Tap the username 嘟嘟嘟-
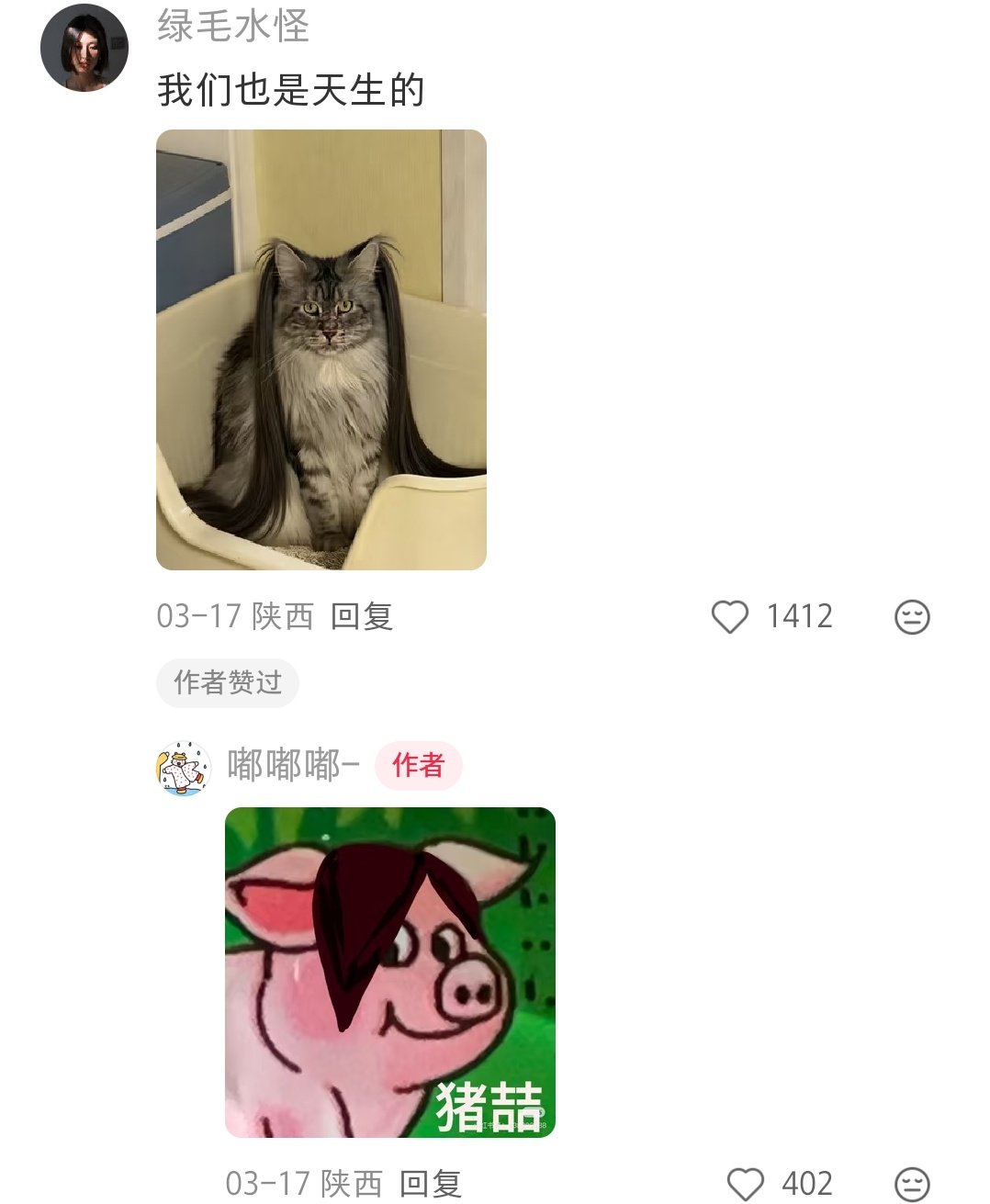The height and width of the screenshot is (1204, 990). tap(293, 765)
